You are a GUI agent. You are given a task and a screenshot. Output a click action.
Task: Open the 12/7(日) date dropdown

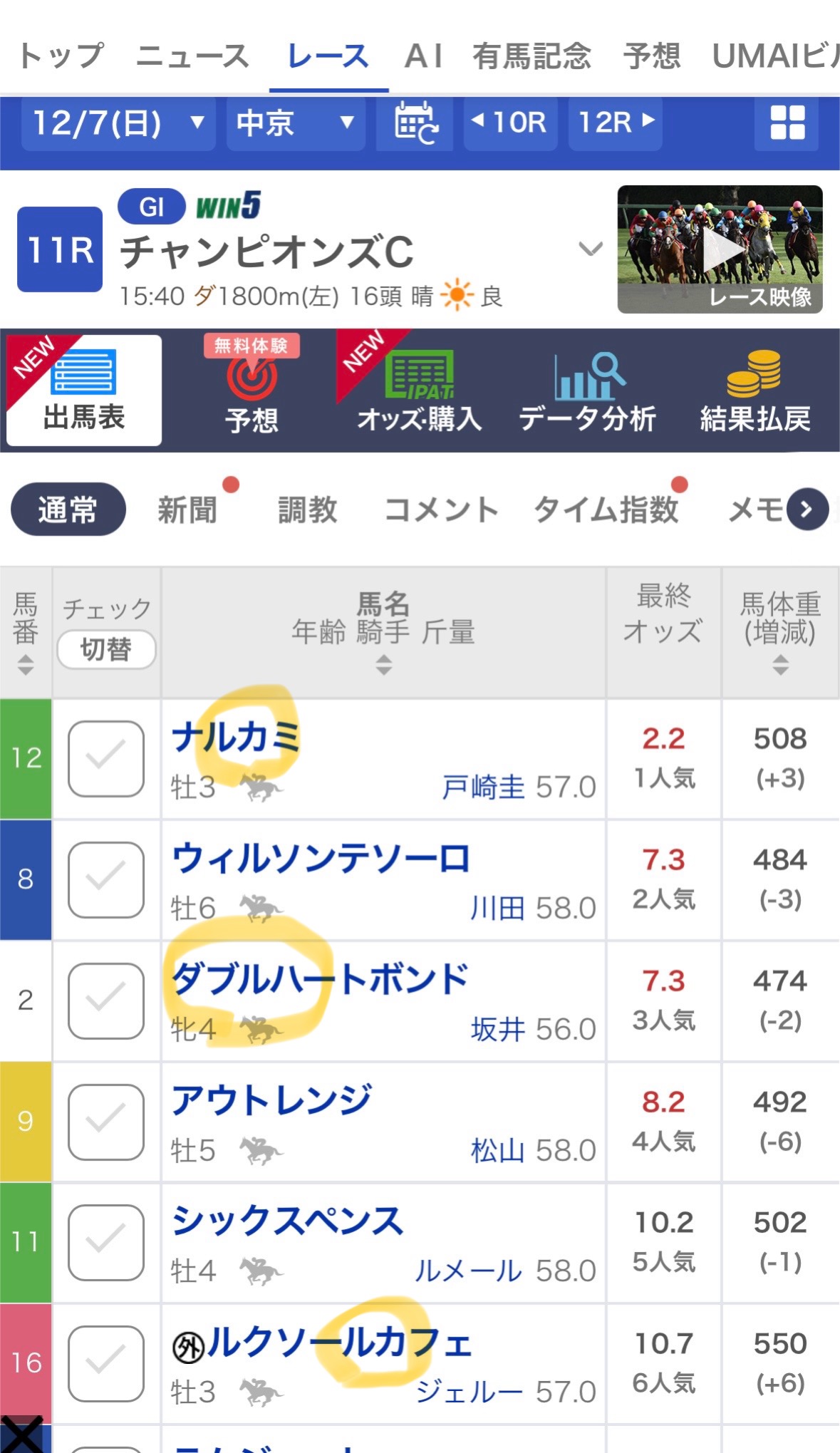point(118,123)
